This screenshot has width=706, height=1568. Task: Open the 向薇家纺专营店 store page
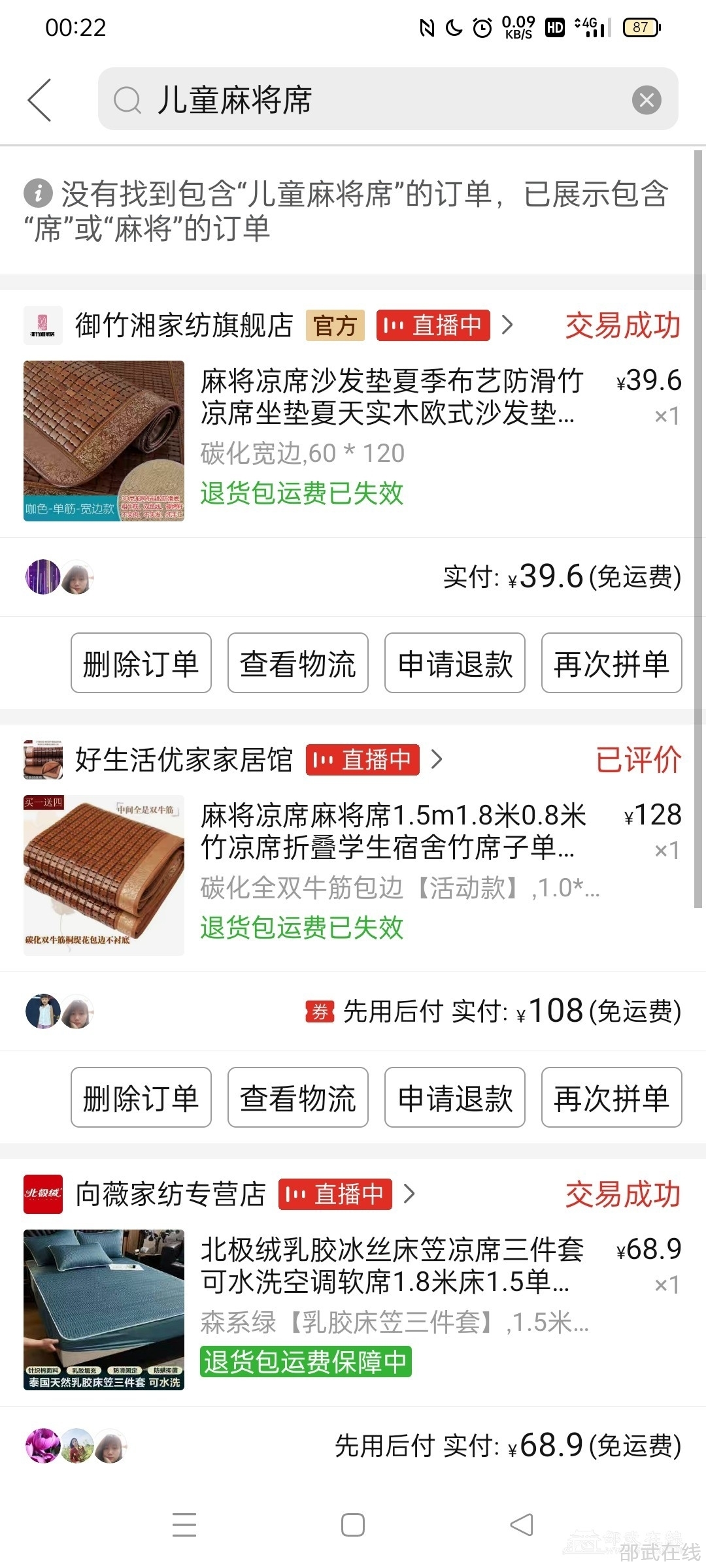(x=171, y=1194)
